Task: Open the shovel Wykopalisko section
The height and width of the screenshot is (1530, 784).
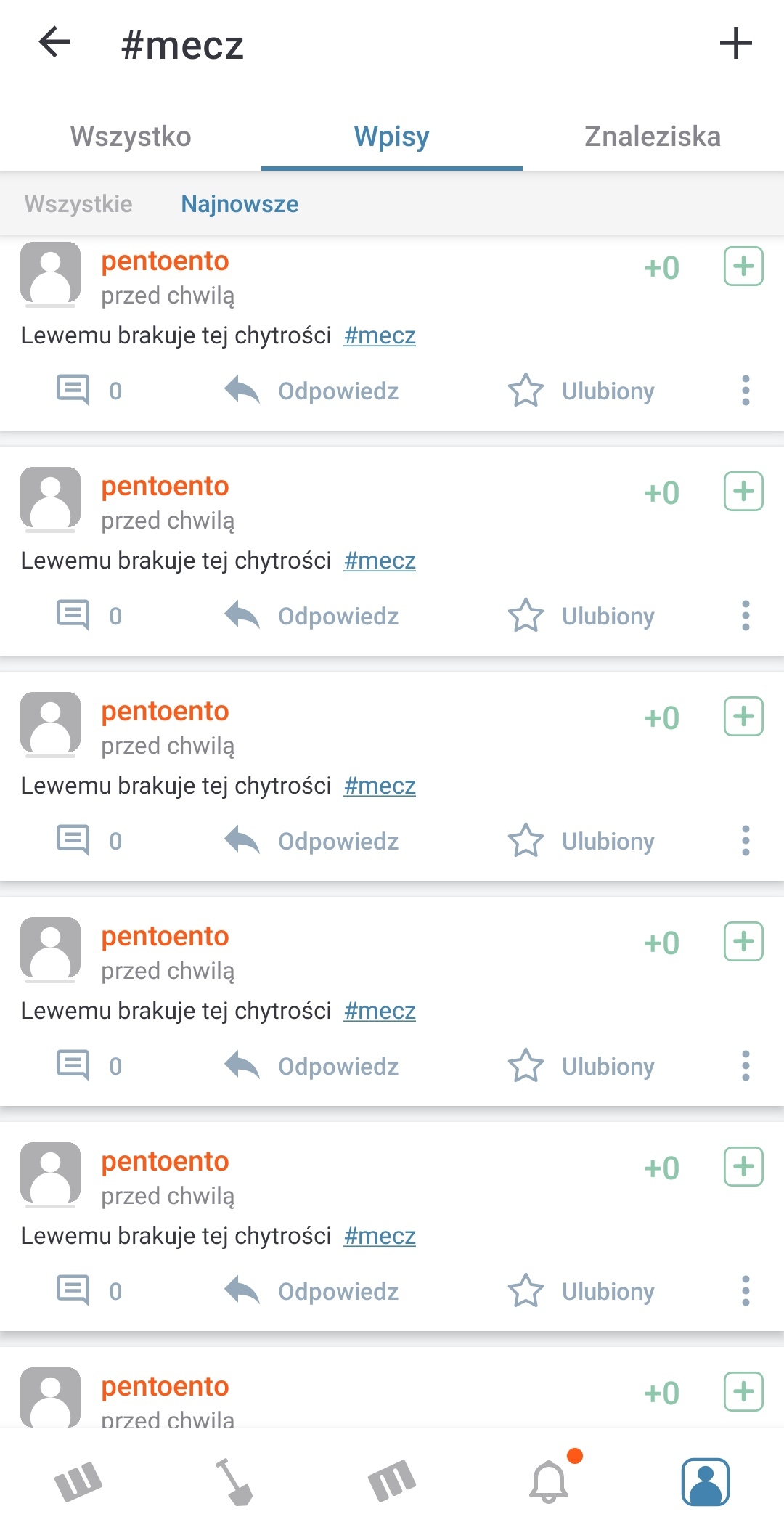Action: click(x=234, y=1481)
